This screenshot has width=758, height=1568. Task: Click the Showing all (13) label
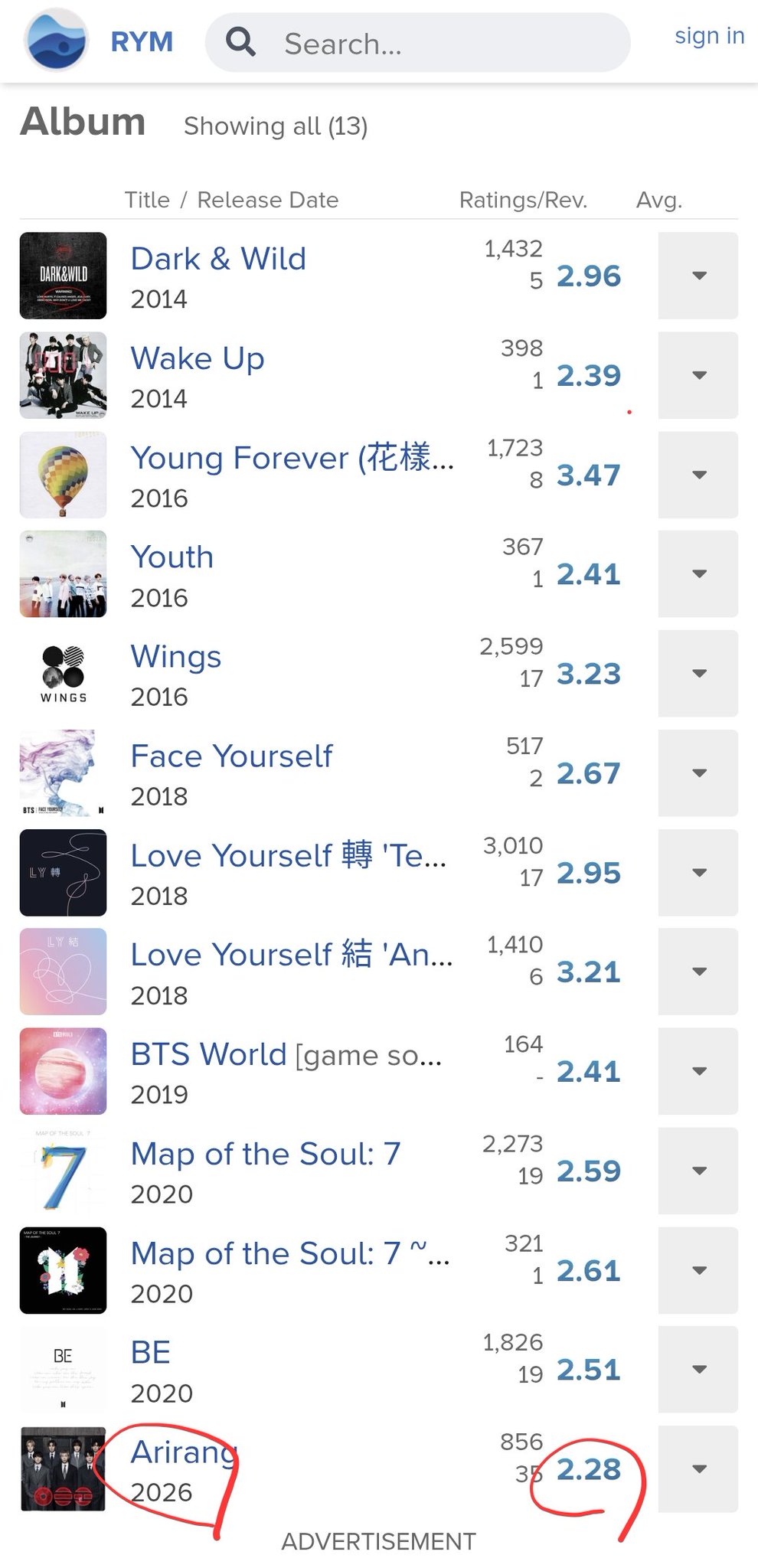276,126
